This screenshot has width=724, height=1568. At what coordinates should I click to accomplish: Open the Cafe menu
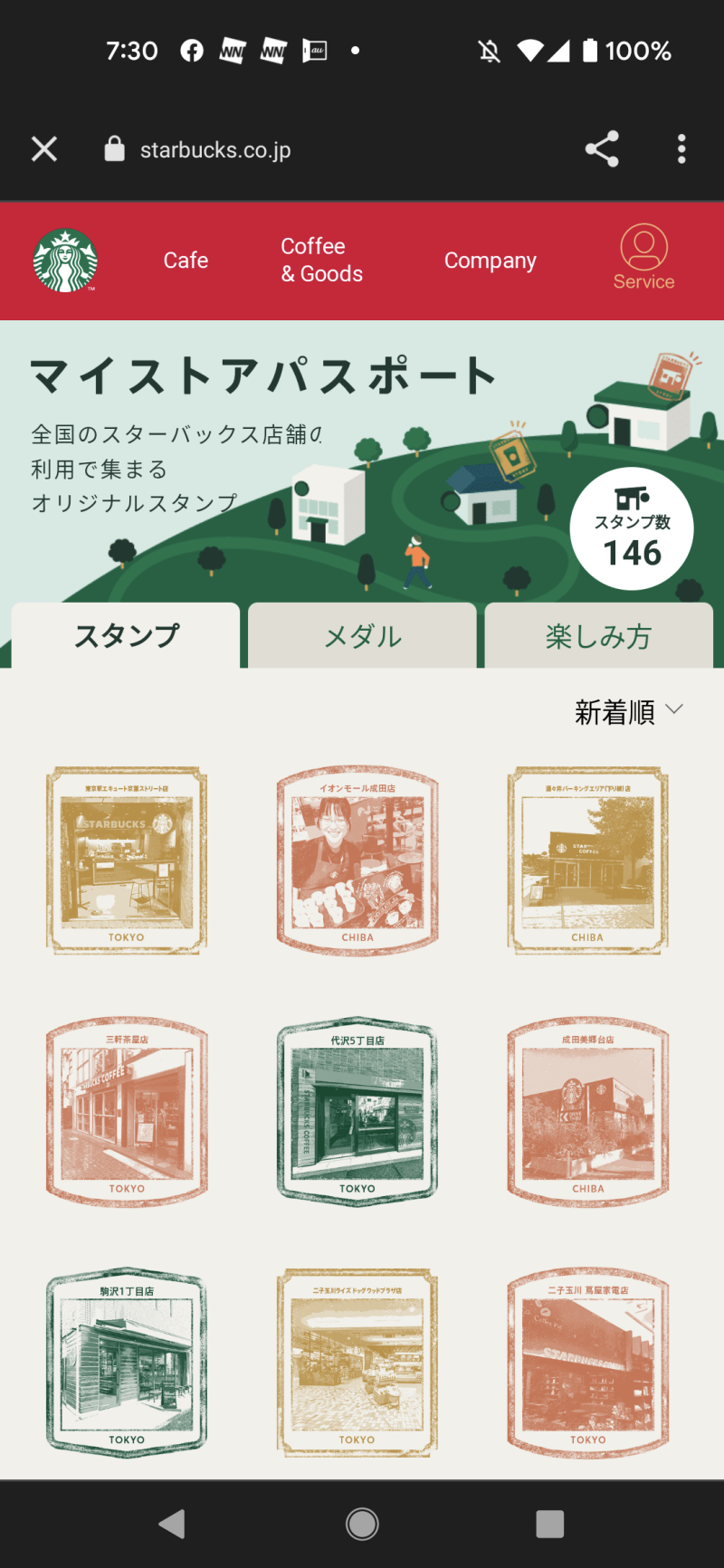click(186, 261)
